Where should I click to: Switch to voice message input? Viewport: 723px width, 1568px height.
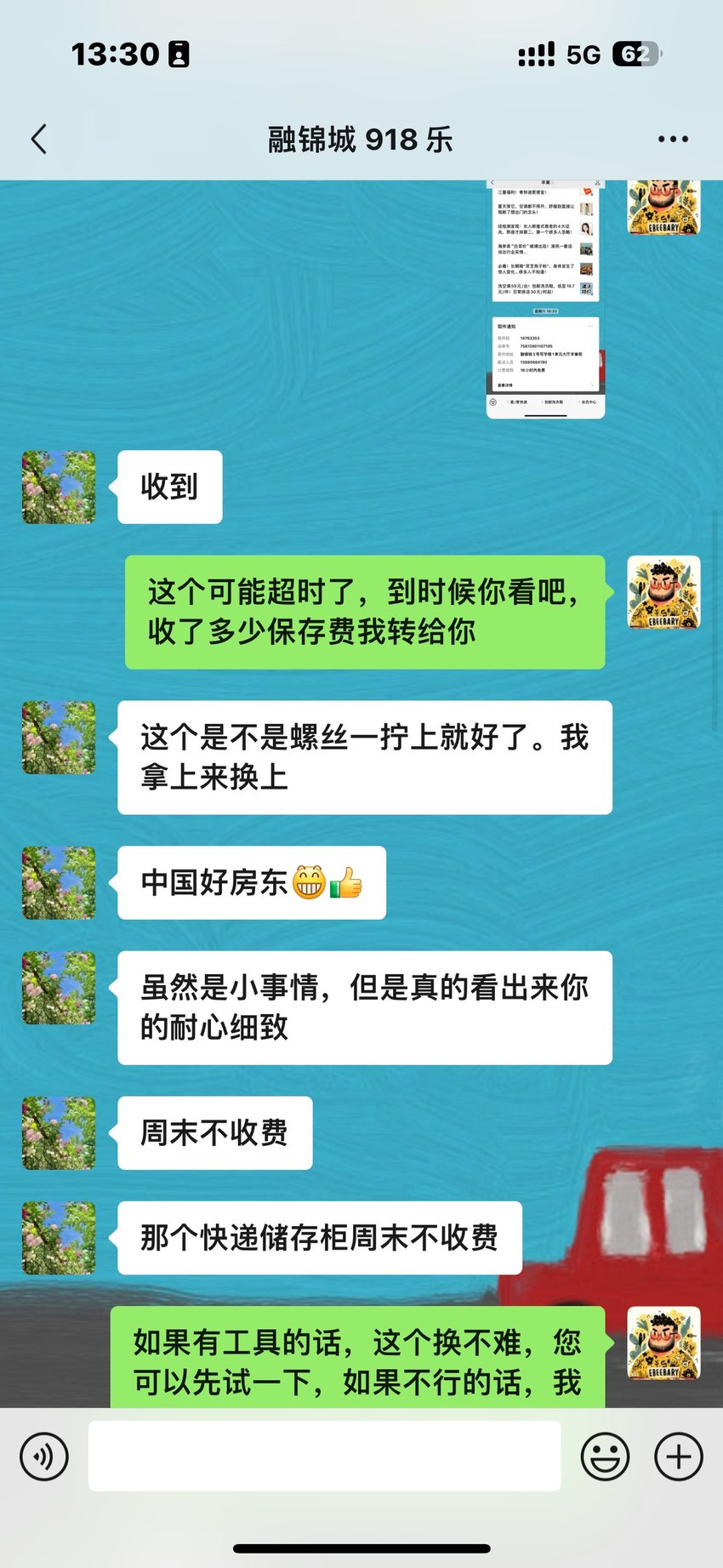[x=44, y=1457]
